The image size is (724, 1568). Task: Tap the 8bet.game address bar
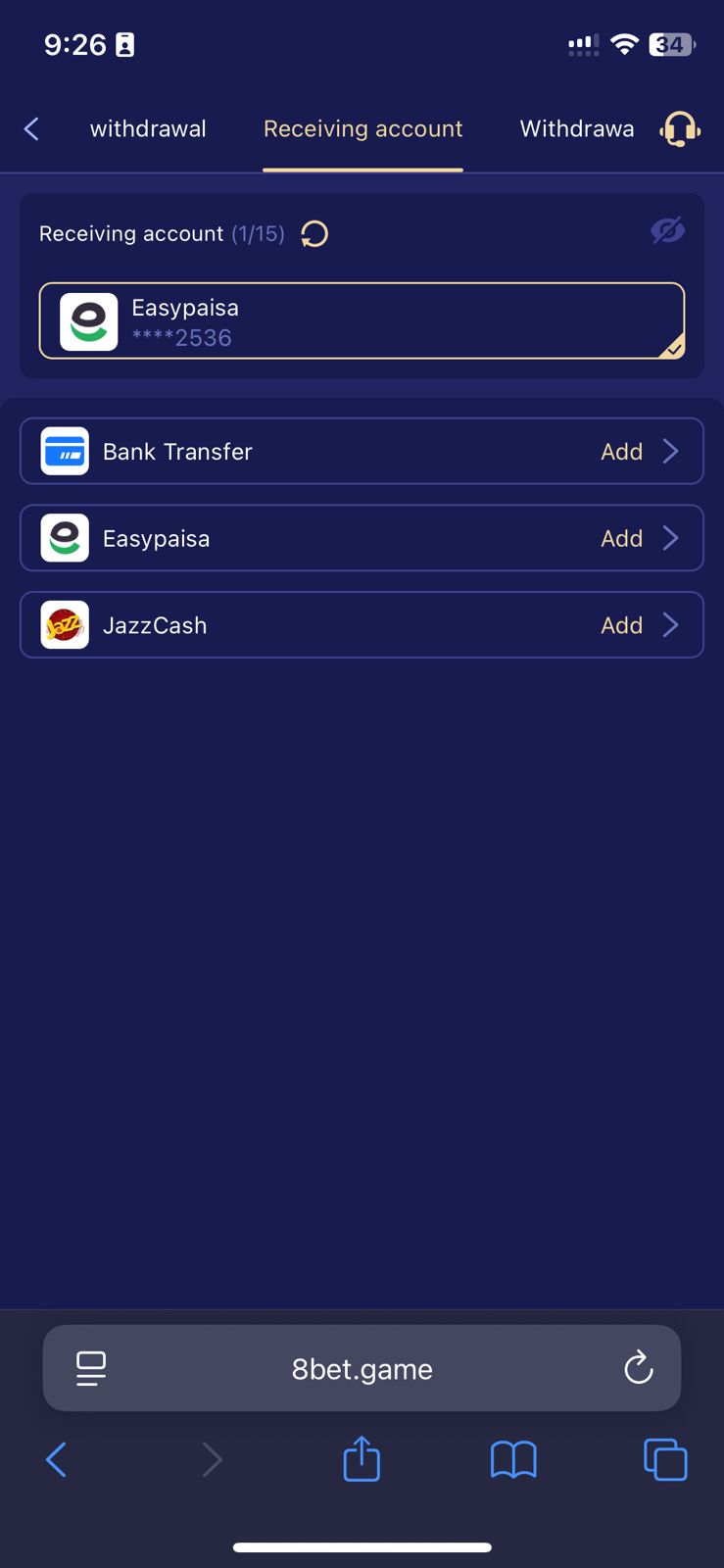coord(362,1368)
